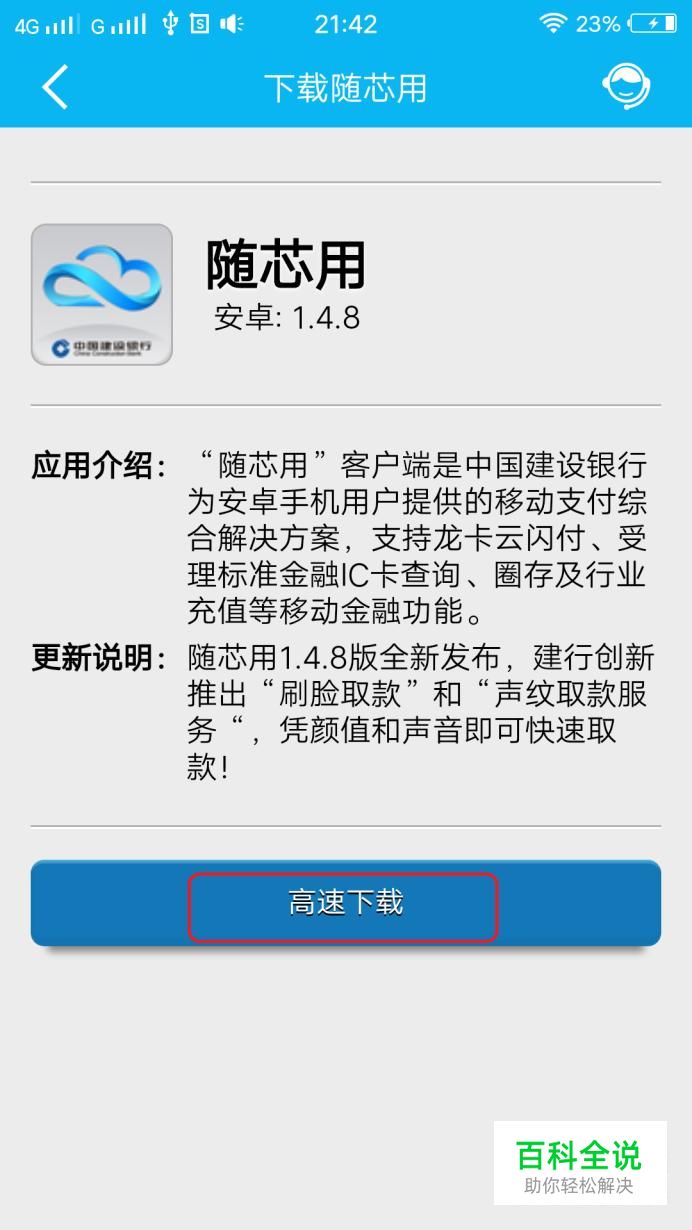Tap the 高速下载 download button

pos(345,903)
